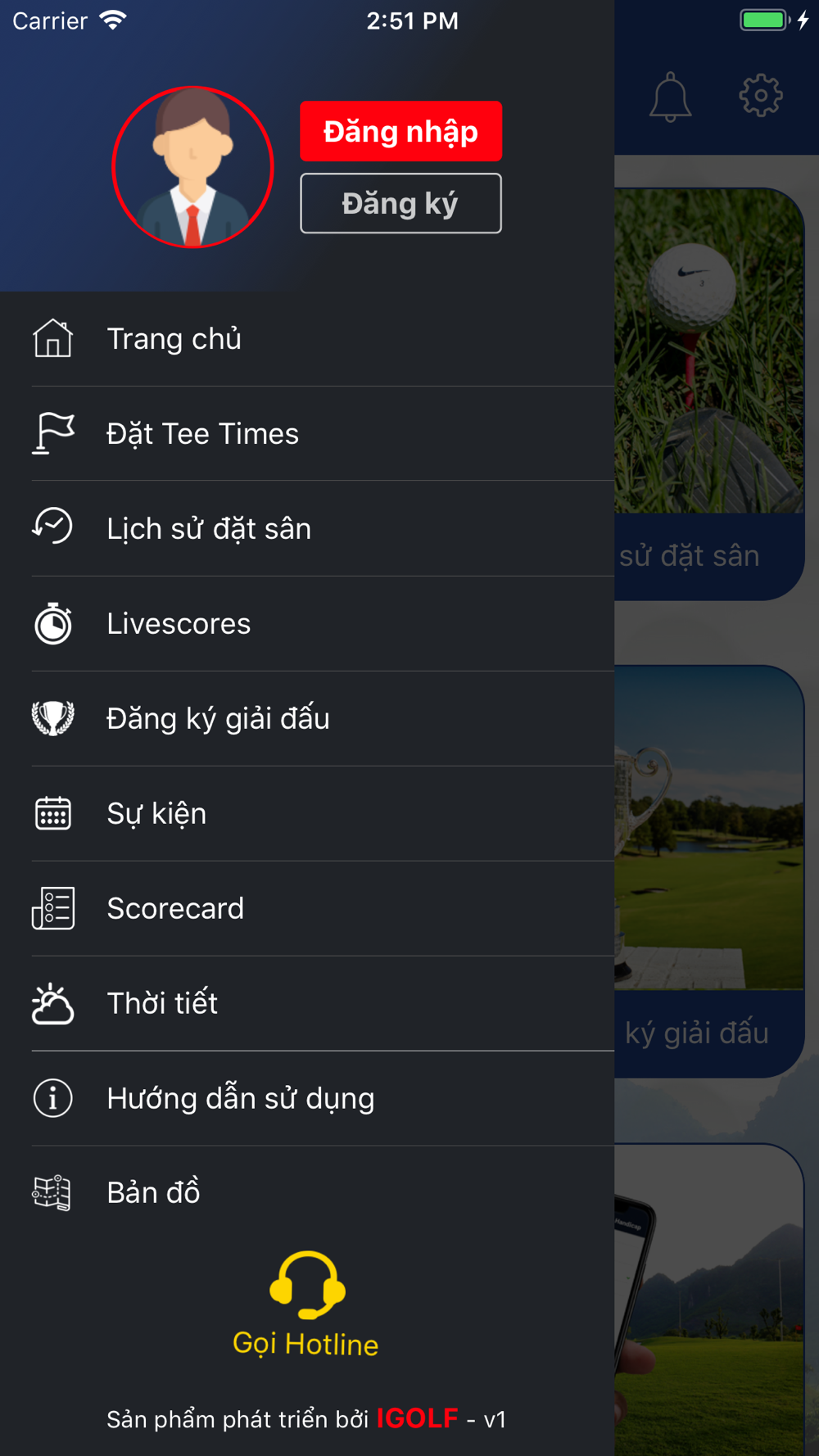Image resolution: width=819 pixels, height=1456 pixels.
Task: Select Đăng ký giải đấu
Action: pyautogui.click(x=307, y=719)
